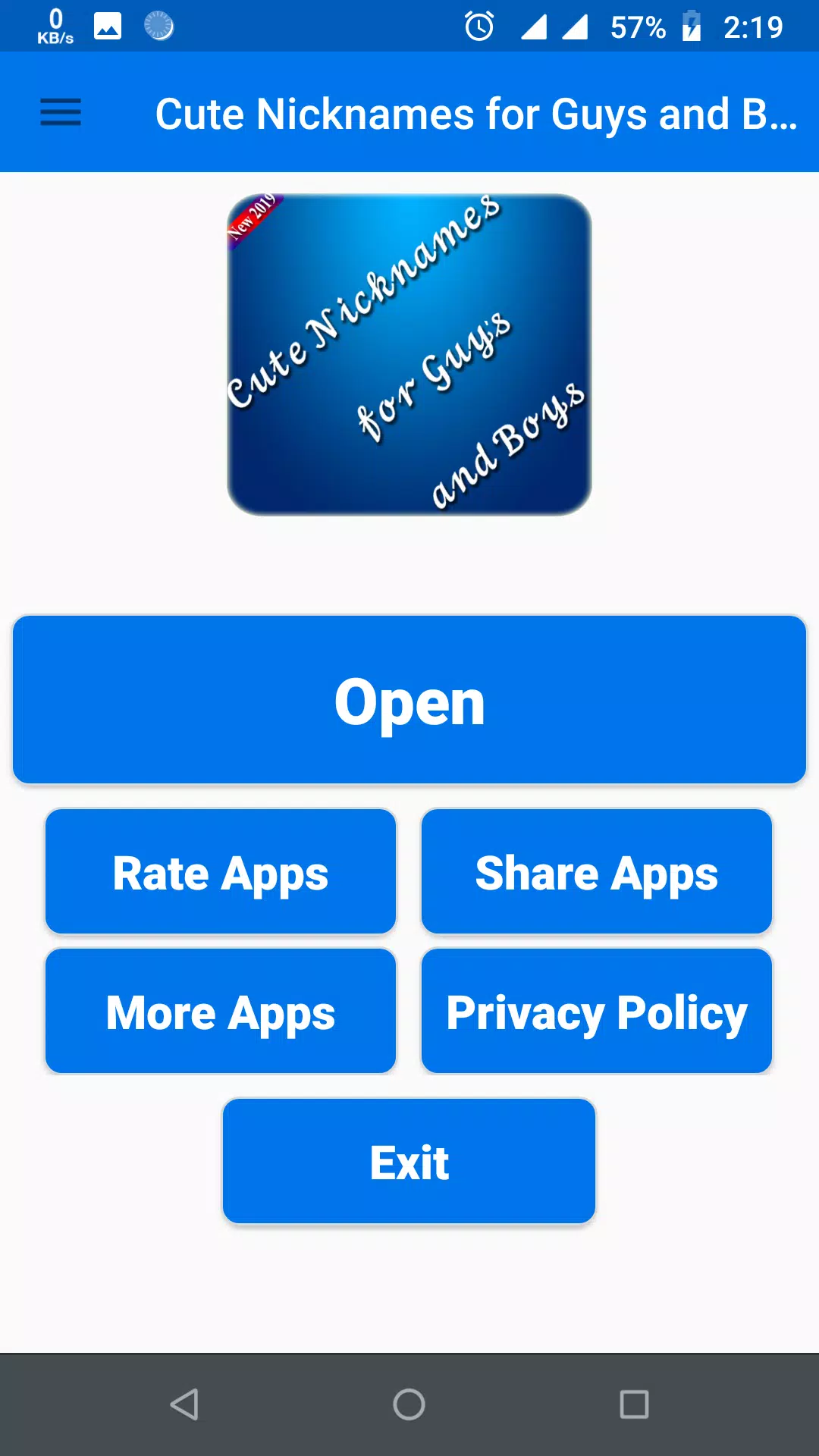Tap the big Open button
The image size is (819, 1456).
[x=409, y=699]
